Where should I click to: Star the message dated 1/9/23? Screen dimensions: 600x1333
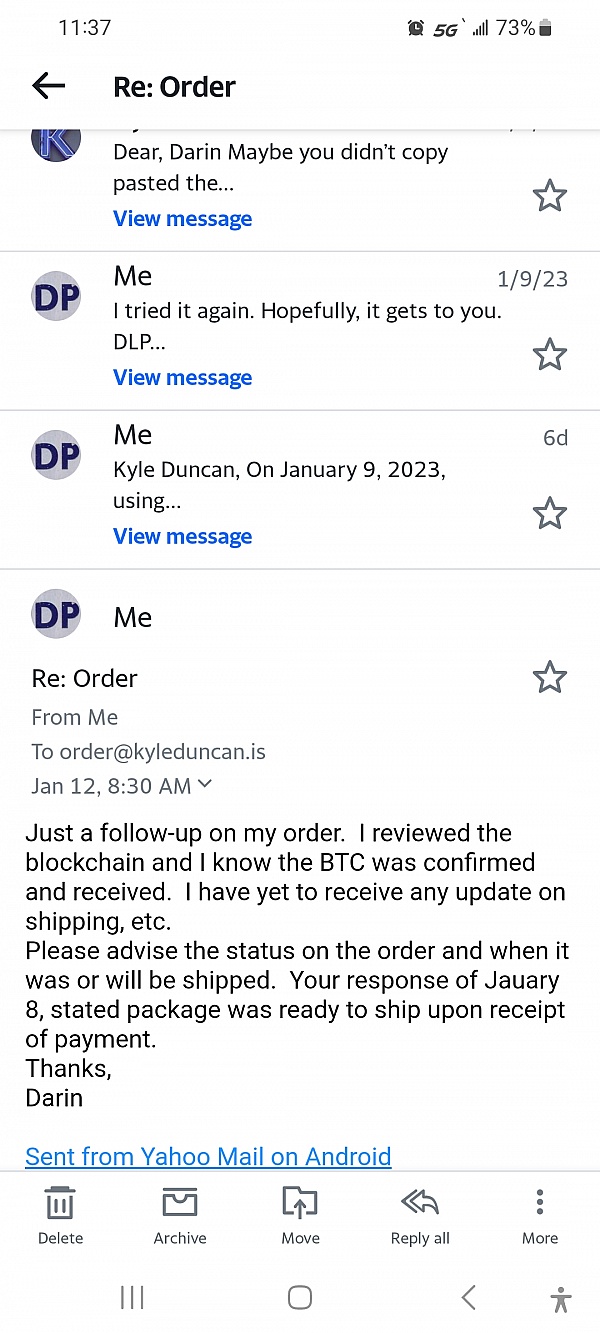(550, 355)
